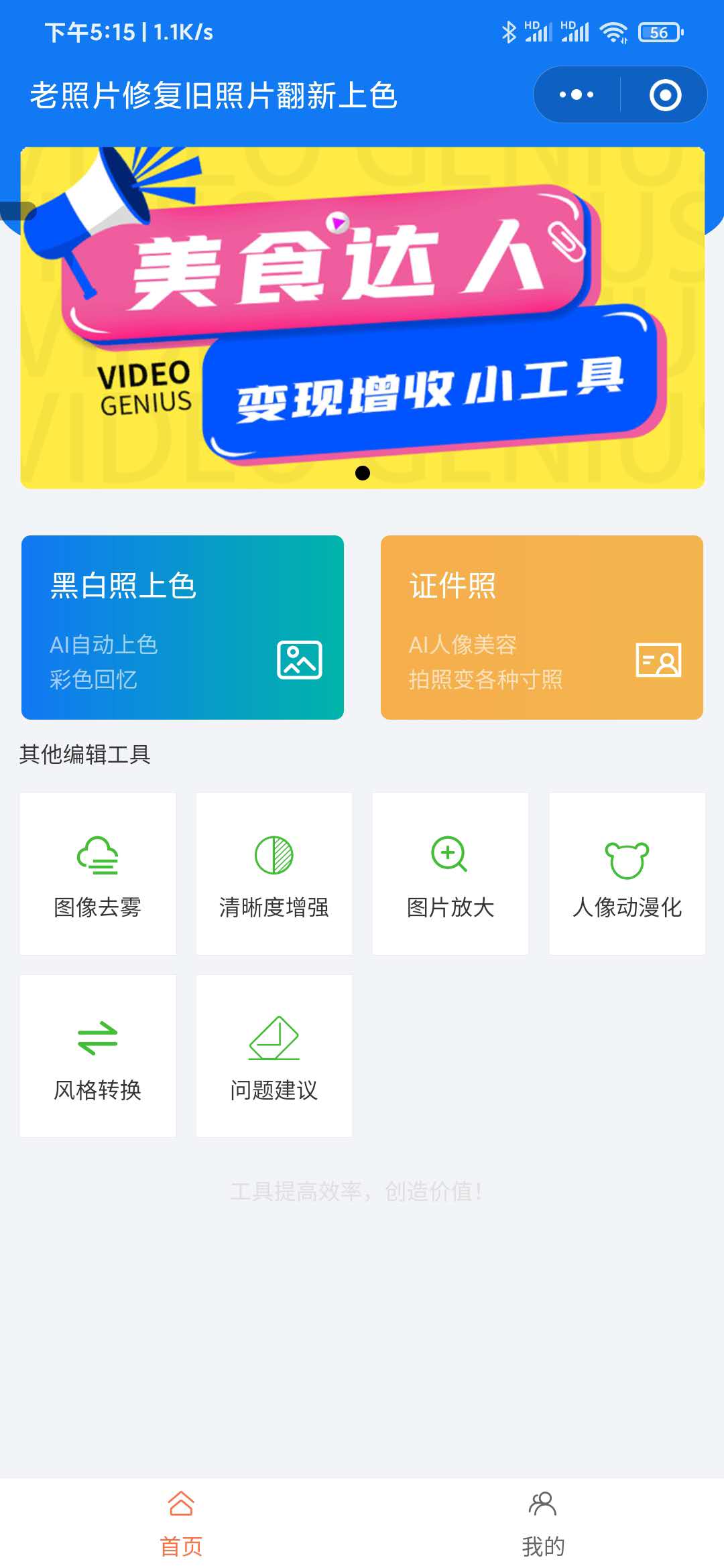Close the mini program with the circle button

(x=665, y=94)
